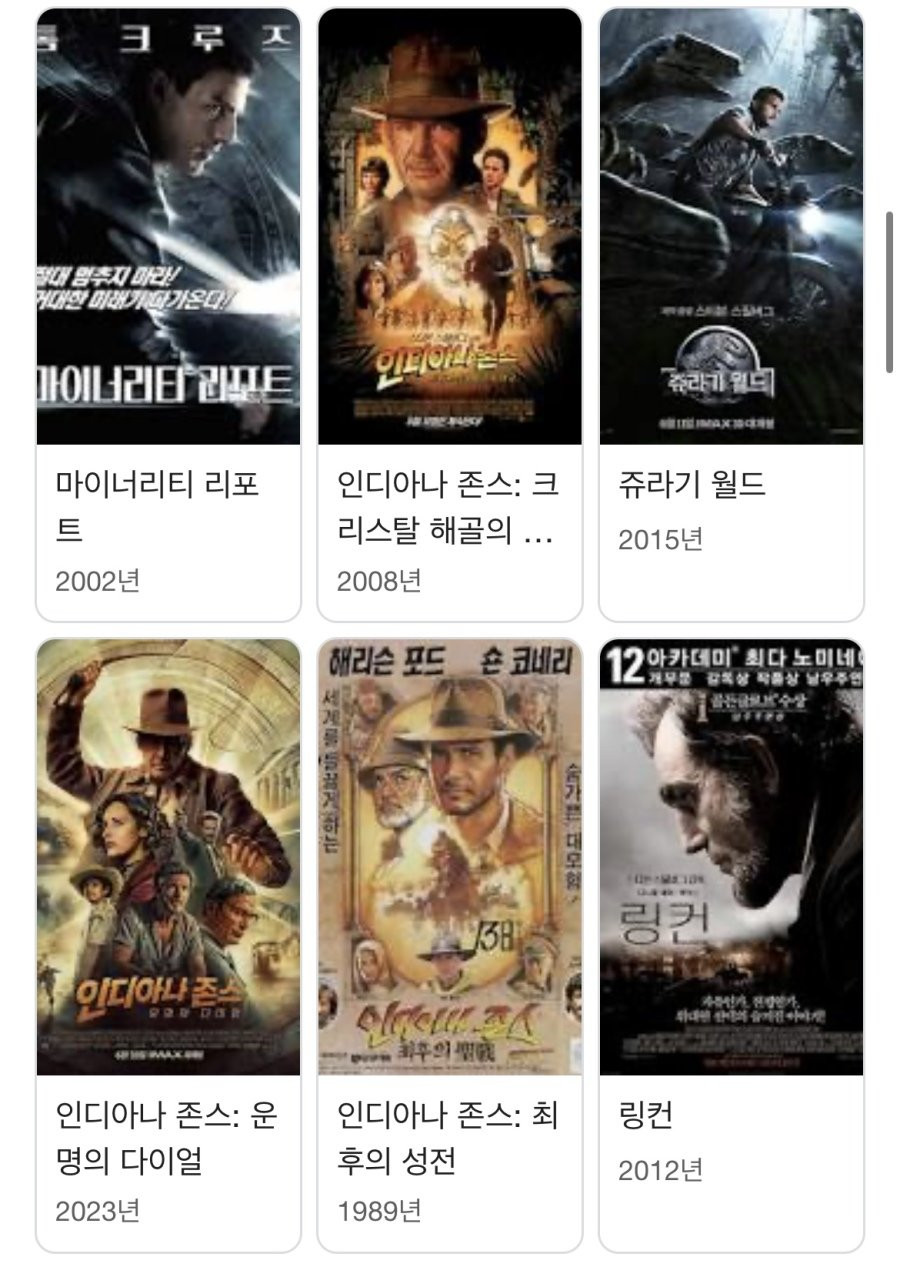The height and width of the screenshot is (1267, 900).
Task: Open the 마이너리티 리포트 movie card
Action: 168,315
